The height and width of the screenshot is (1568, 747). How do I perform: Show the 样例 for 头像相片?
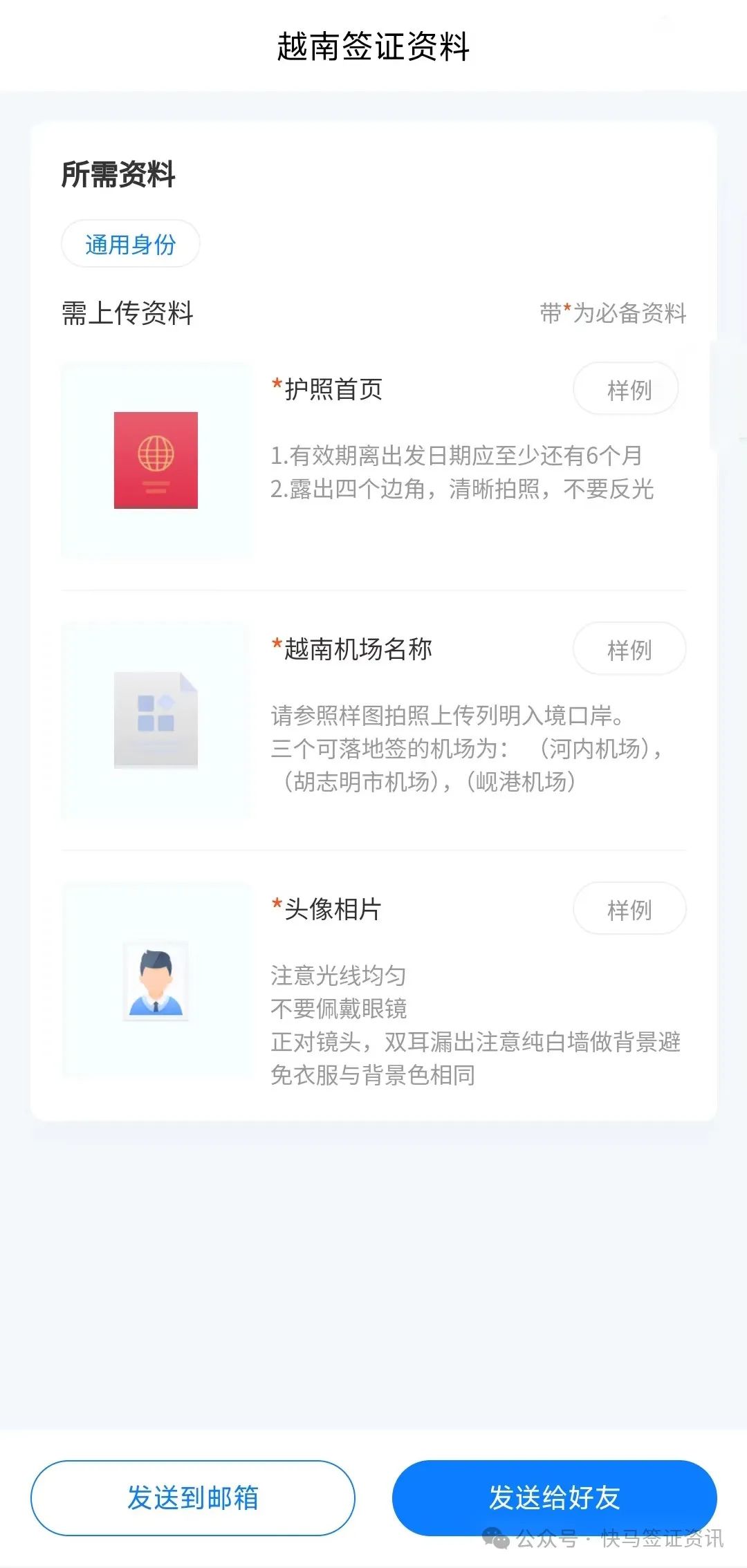(629, 909)
